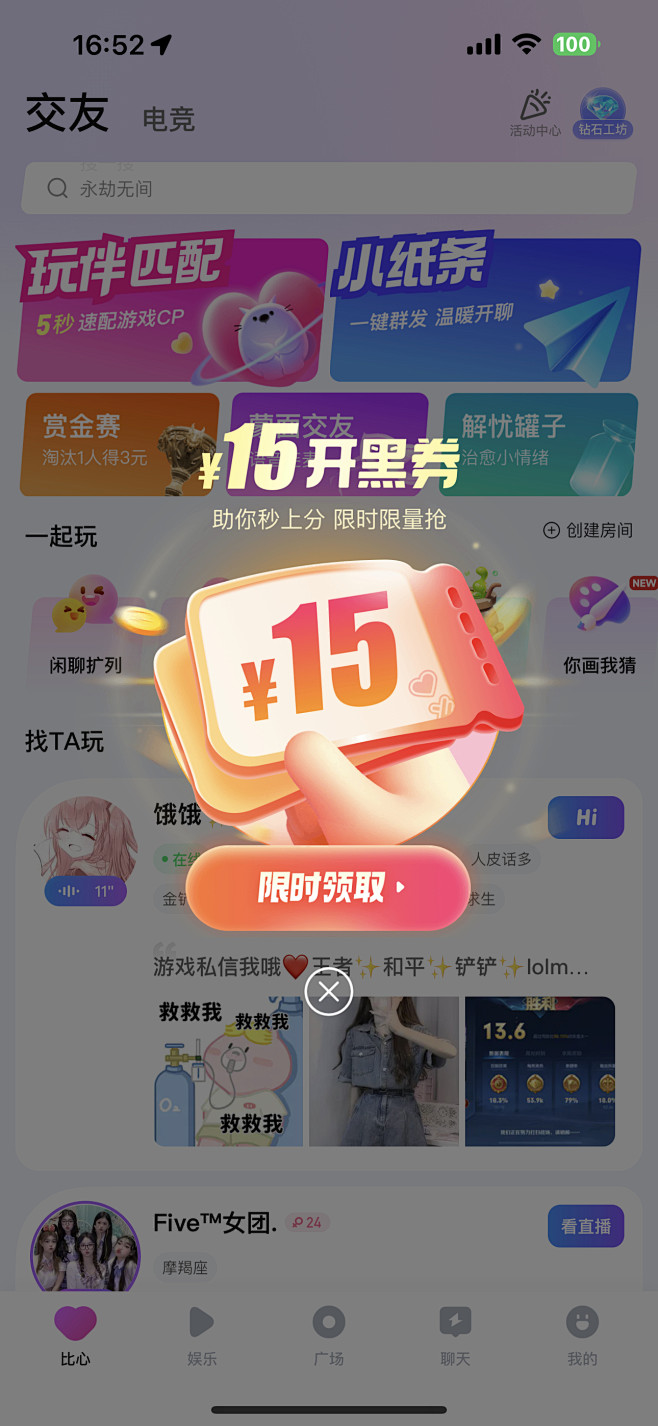Open the 你画我猜 game
658x1426 pixels.
(x=599, y=632)
